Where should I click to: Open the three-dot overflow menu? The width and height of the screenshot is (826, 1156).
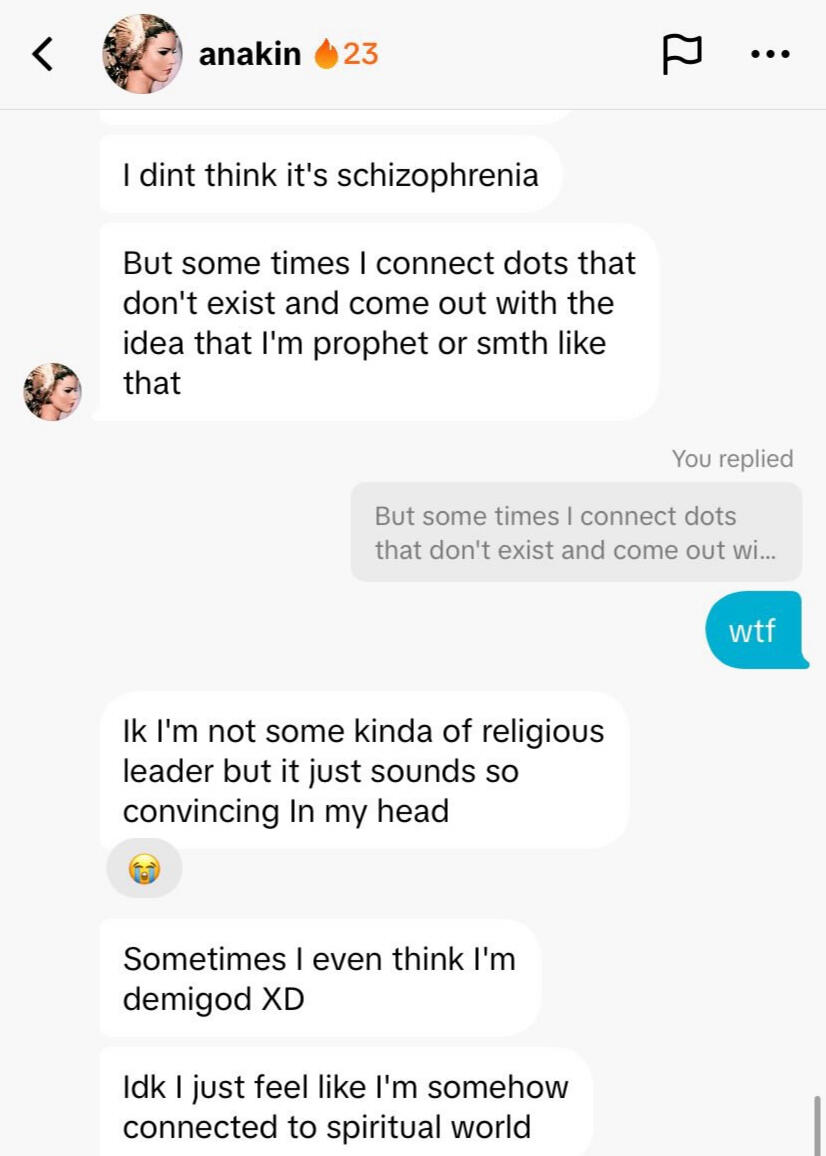coord(770,54)
